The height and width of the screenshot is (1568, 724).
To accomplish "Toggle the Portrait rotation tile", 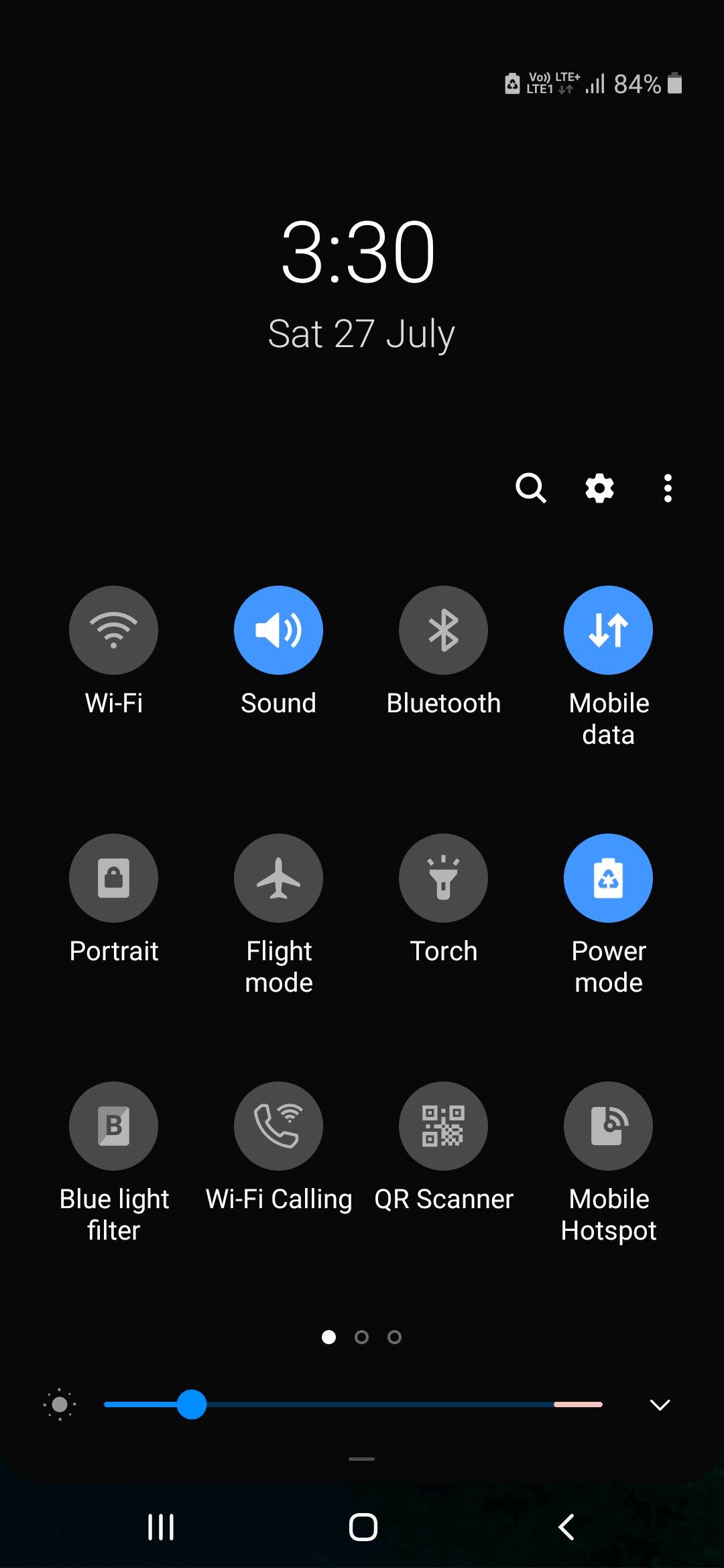I will tap(113, 878).
